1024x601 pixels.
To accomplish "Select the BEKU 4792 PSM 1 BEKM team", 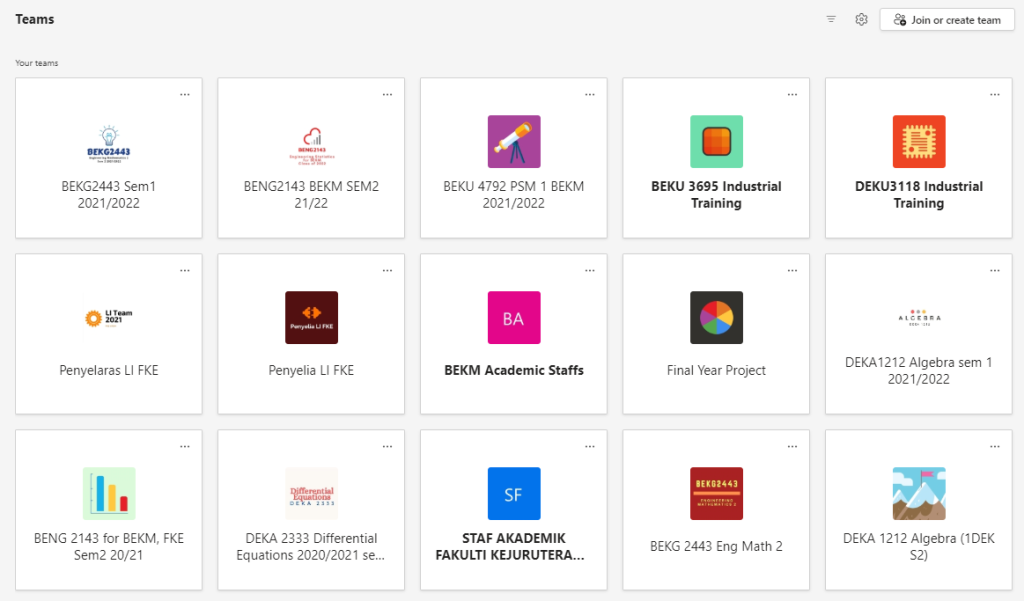I will (x=514, y=158).
